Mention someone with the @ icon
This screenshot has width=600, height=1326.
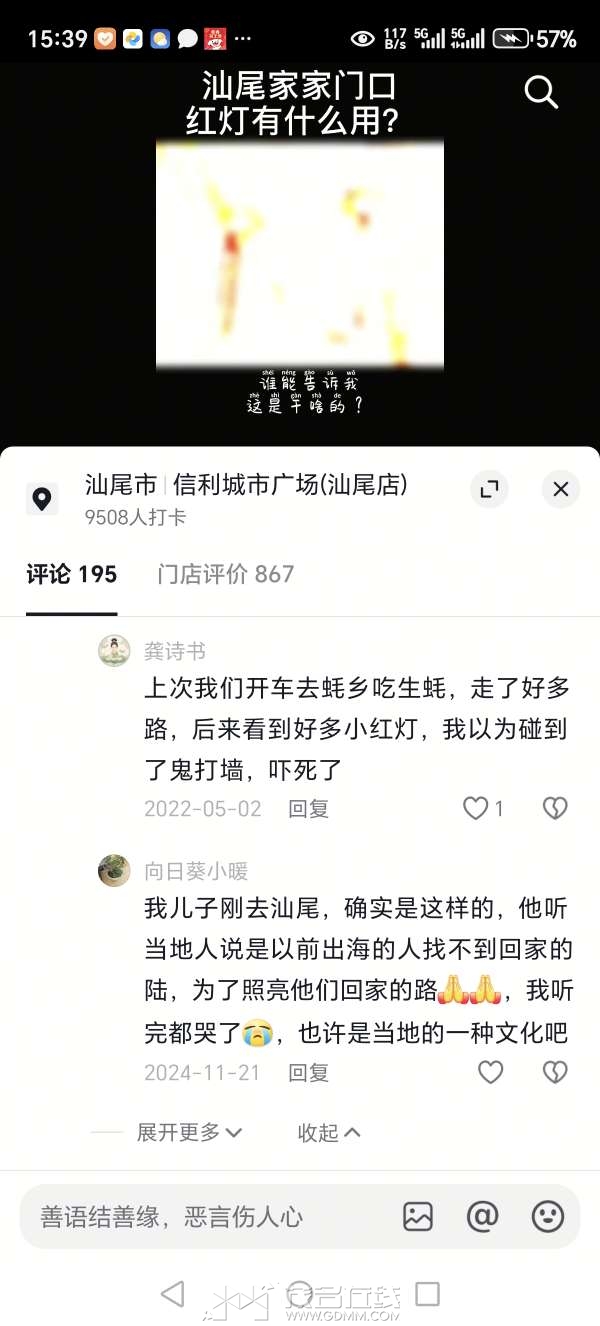482,1216
